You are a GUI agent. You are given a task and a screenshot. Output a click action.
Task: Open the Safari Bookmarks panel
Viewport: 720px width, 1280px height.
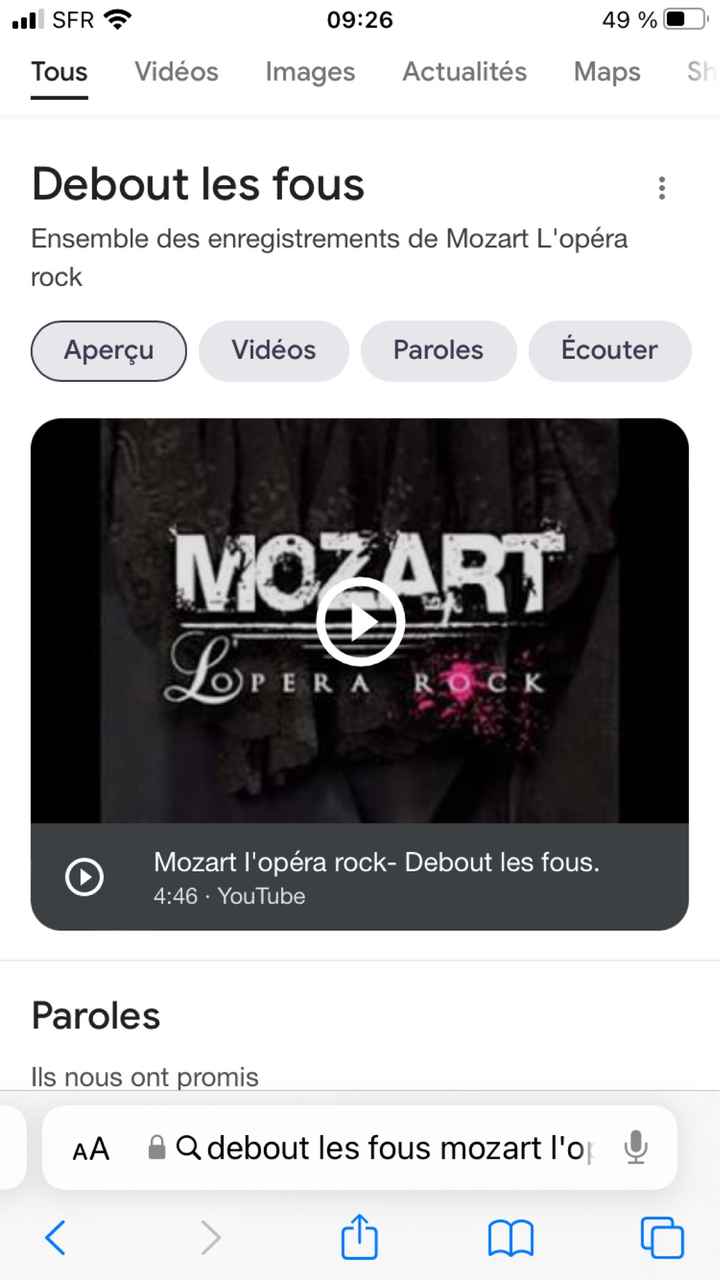pyautogui.click(x=510, y=1237)
